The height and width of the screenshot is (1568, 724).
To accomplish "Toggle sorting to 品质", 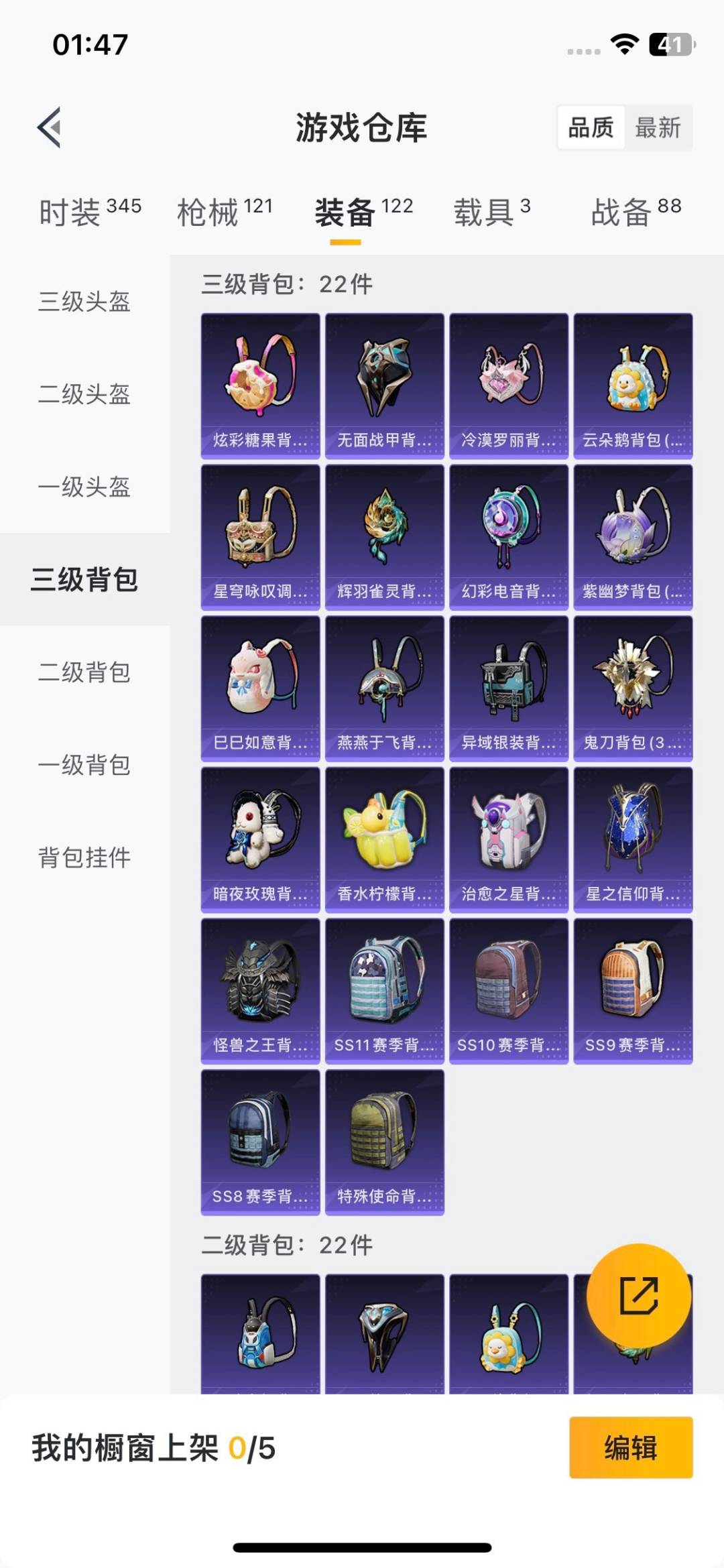I will [x=589, y=127].
